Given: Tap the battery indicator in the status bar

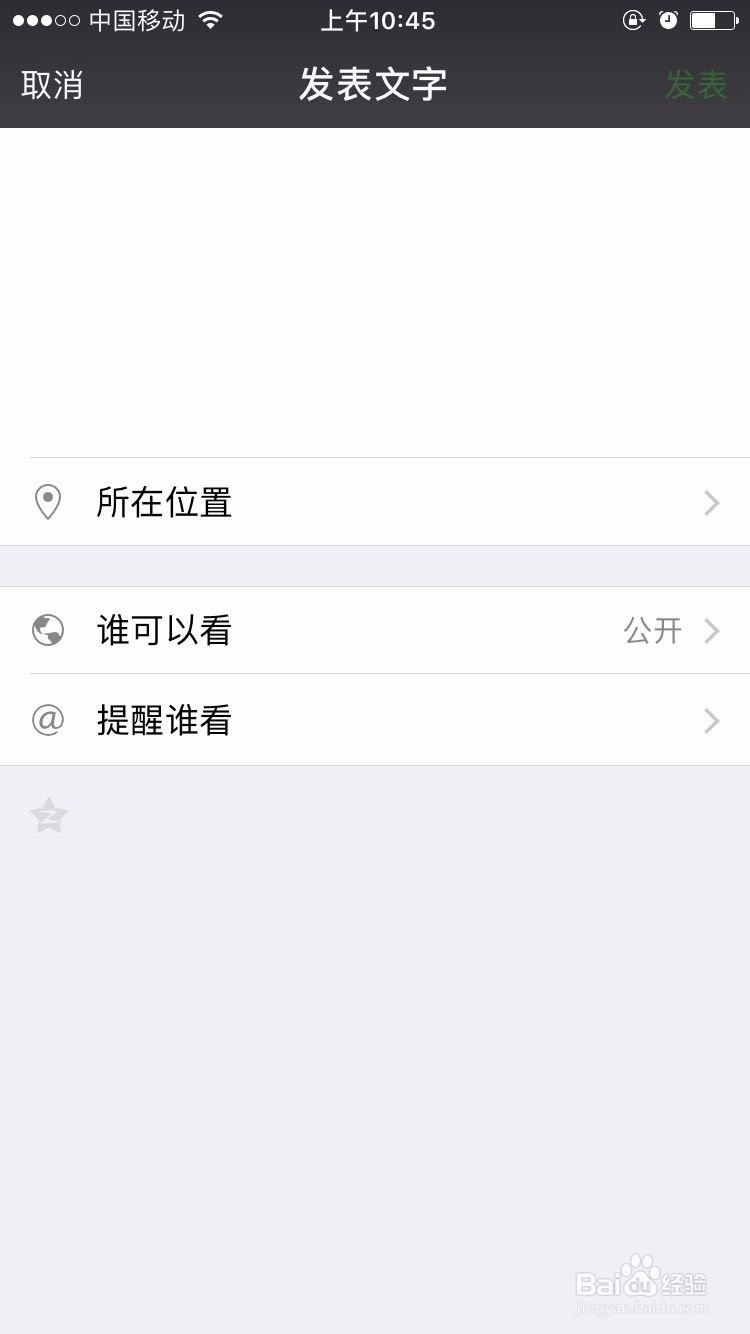Looking at the screenshot, I should pos(712,20).
